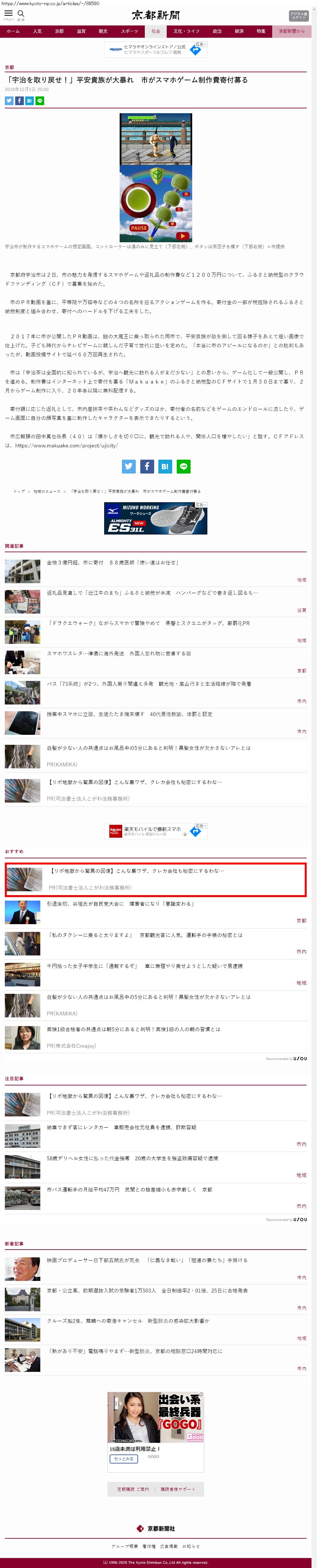The image size is (317, 1568).
Task: Switch to the 文化・ライフ tab
Action: [186, 31]
